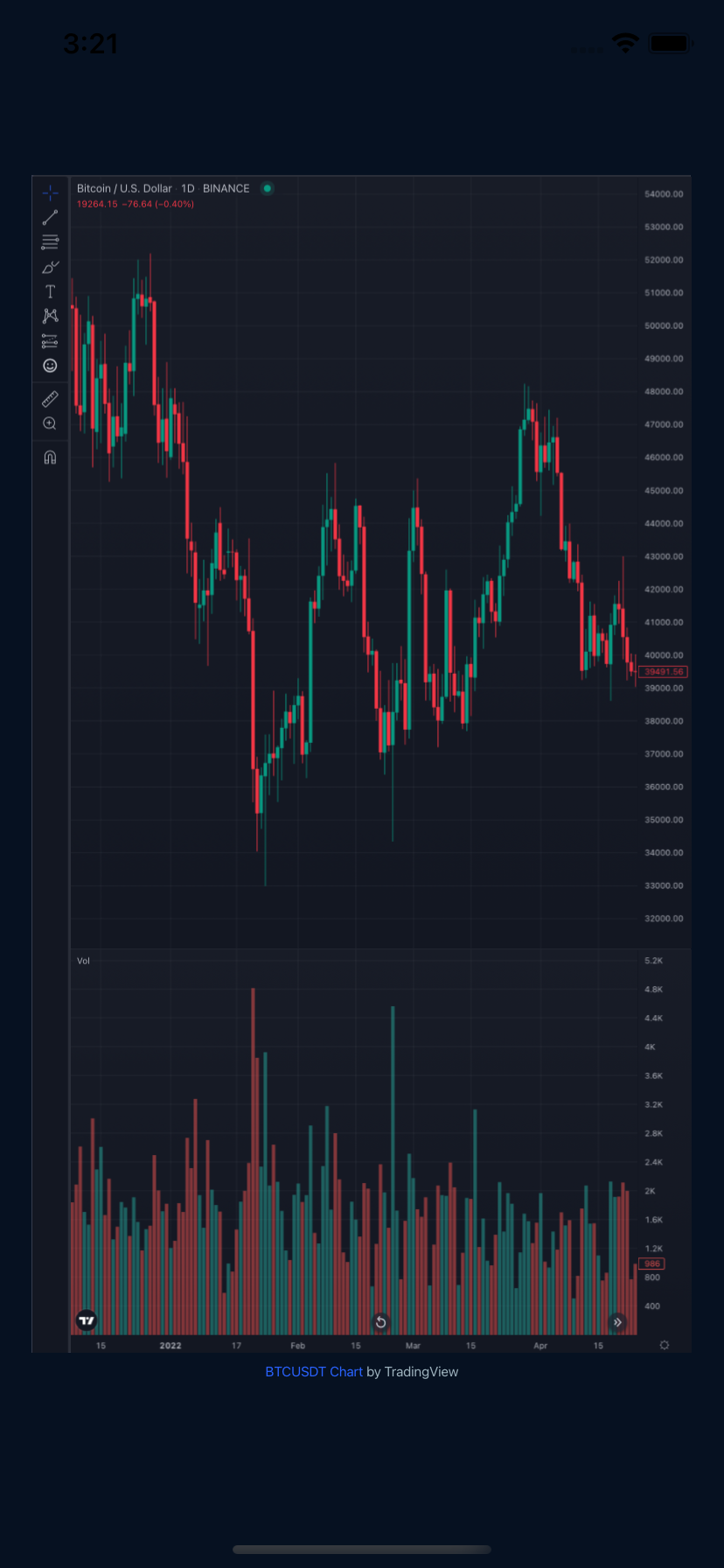
Task: Open chart settings gear
Action: pyautogui.click(x=665, y=1345)
